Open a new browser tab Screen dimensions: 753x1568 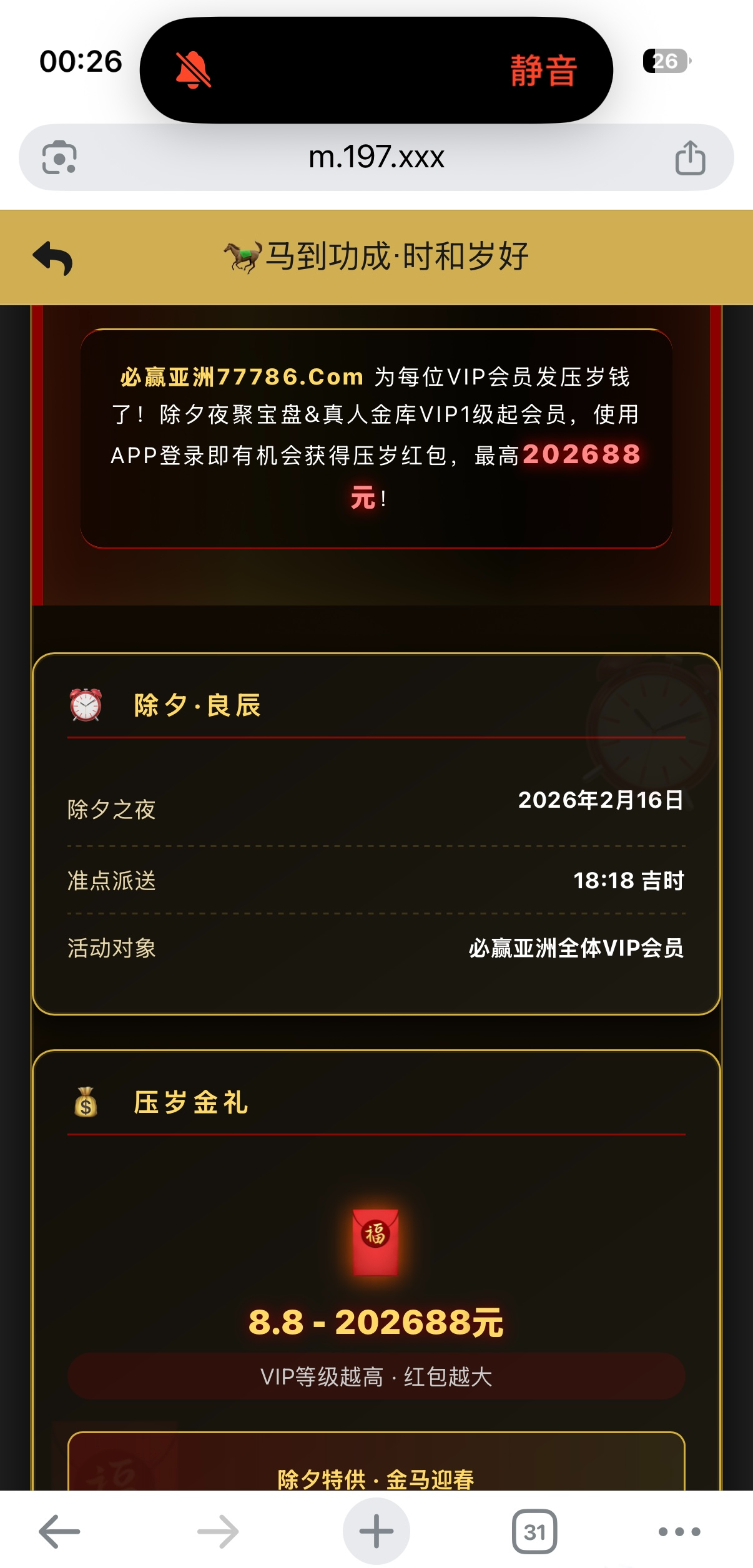coord(376,1531)
